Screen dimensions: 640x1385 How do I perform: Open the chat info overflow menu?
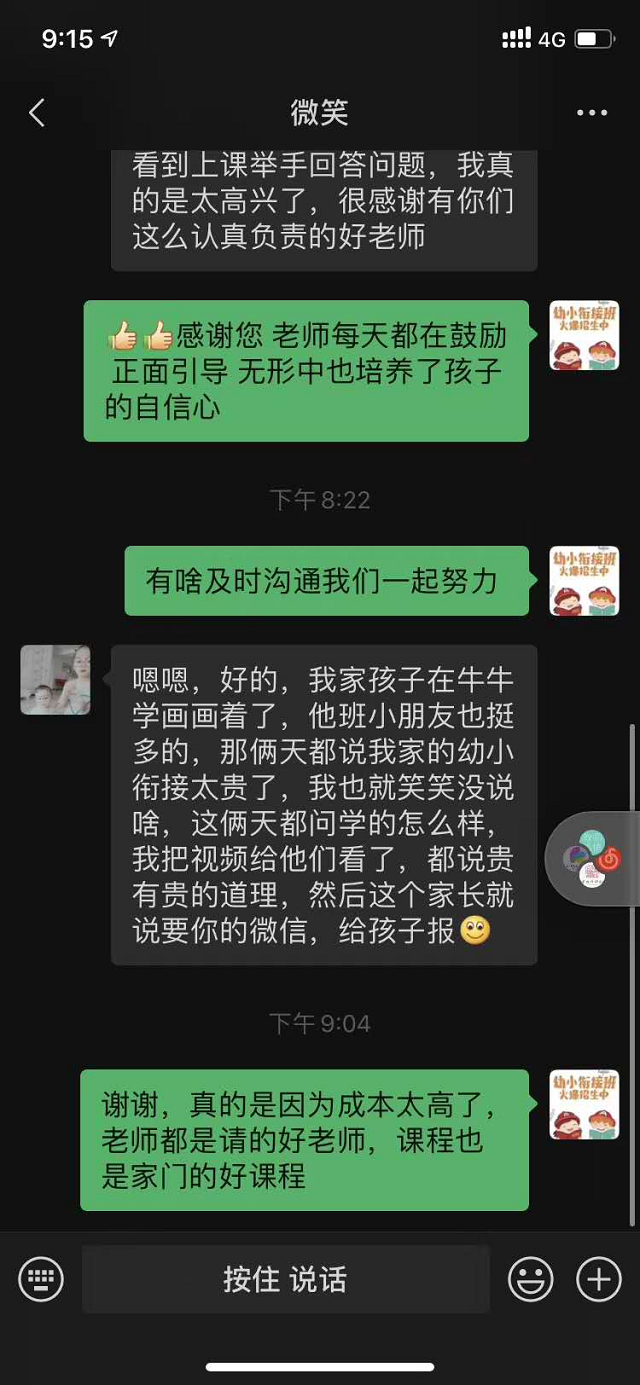pos(592,113)
